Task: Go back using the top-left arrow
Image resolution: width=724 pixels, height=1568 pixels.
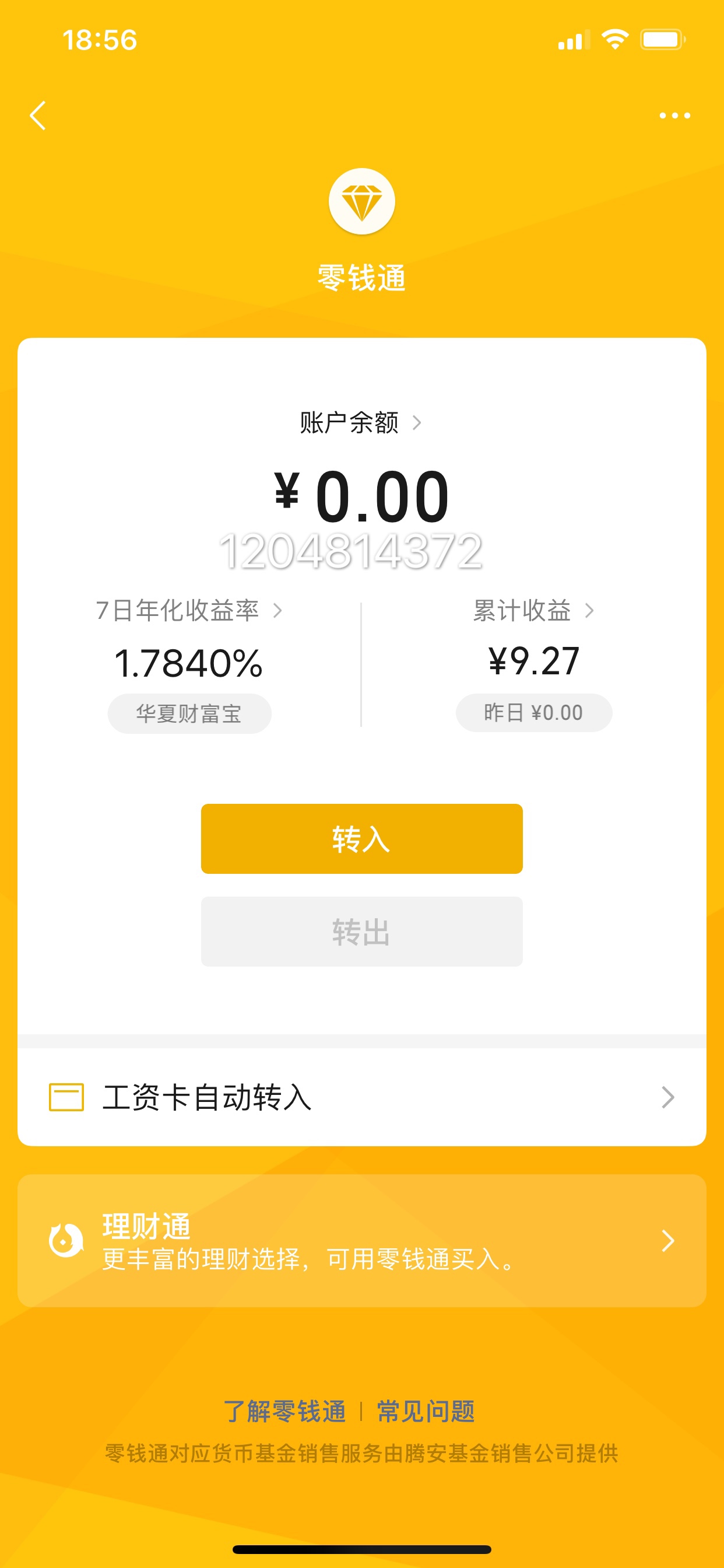Action: pos(38,116)
